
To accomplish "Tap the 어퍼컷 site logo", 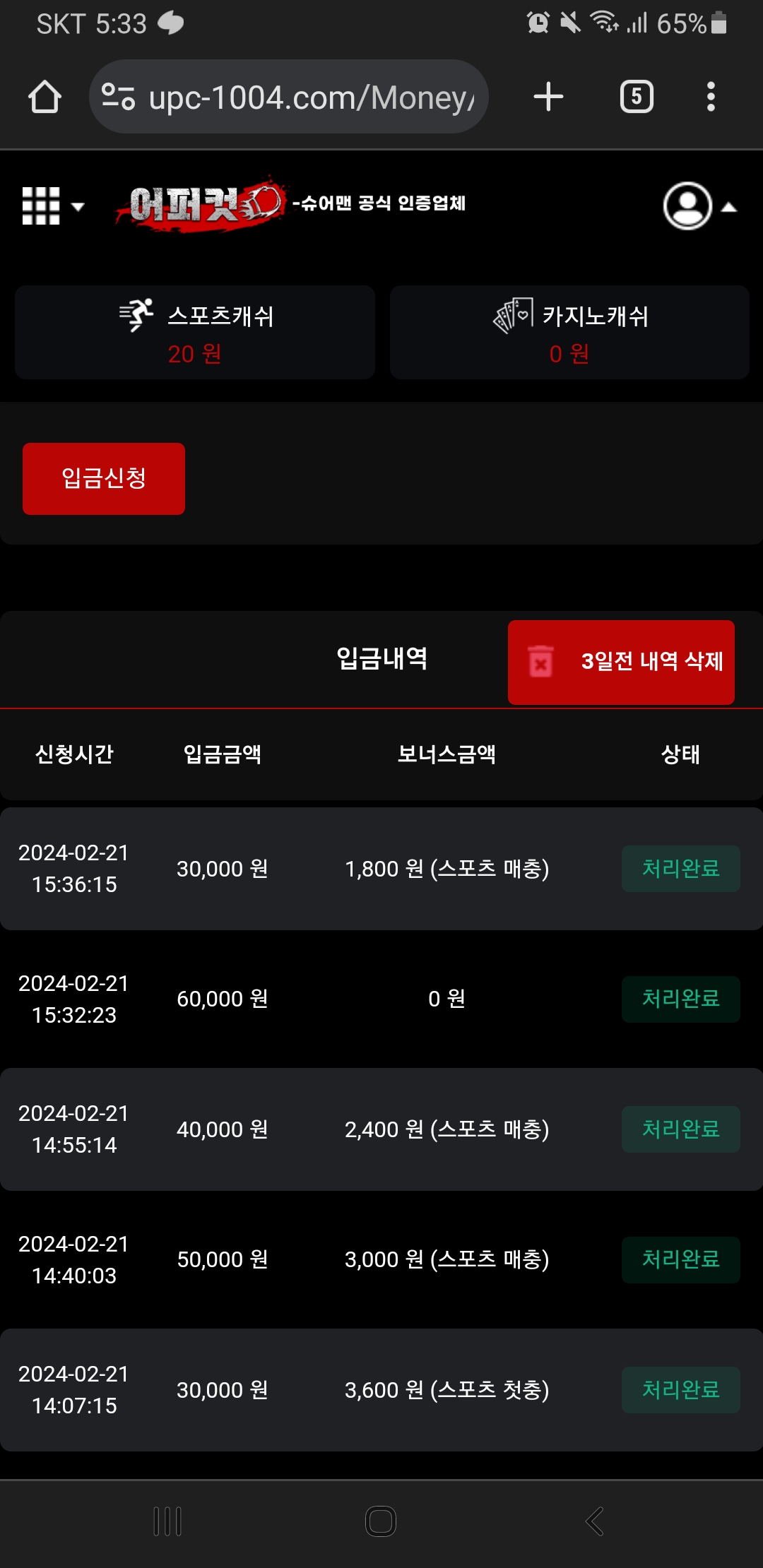I will coord(201,204).
